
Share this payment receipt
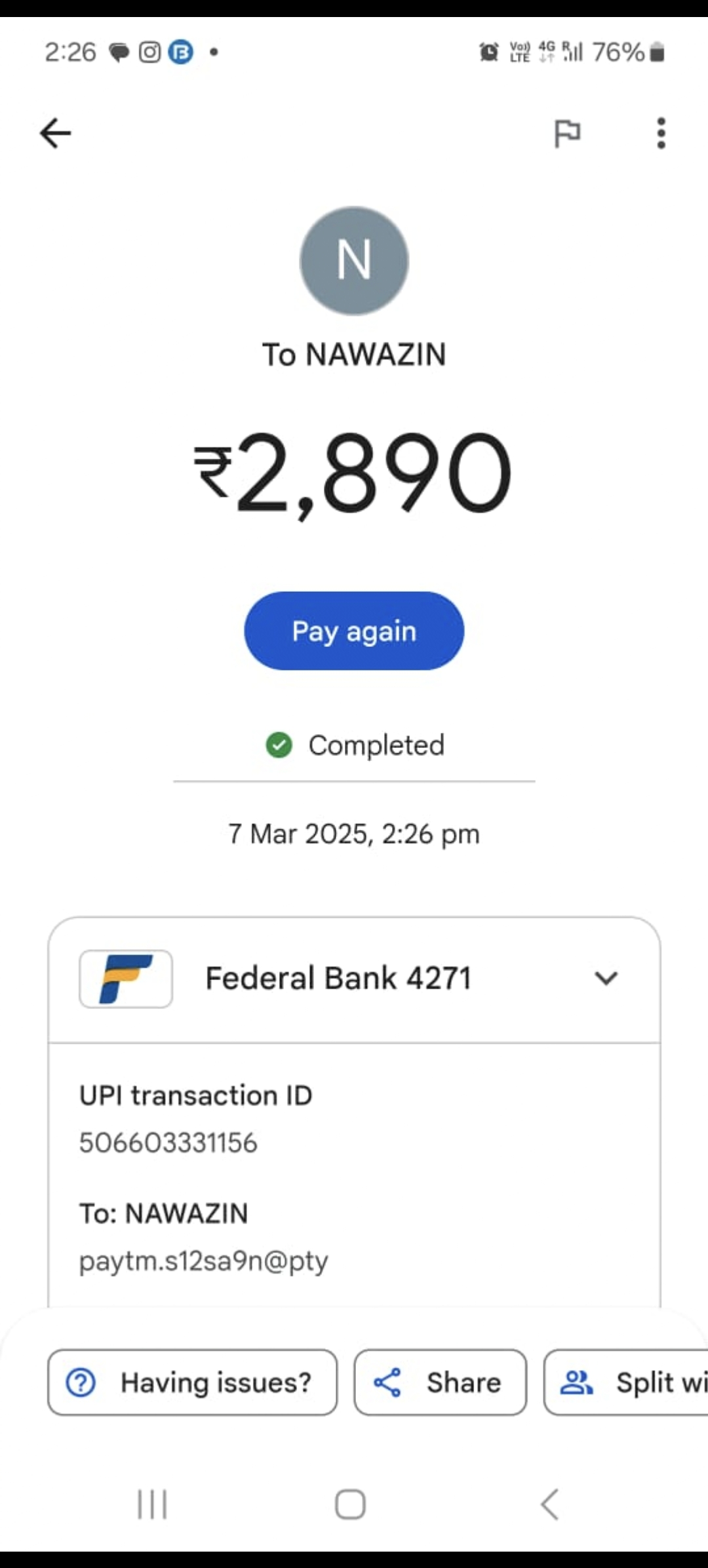tap(440, 1382)
